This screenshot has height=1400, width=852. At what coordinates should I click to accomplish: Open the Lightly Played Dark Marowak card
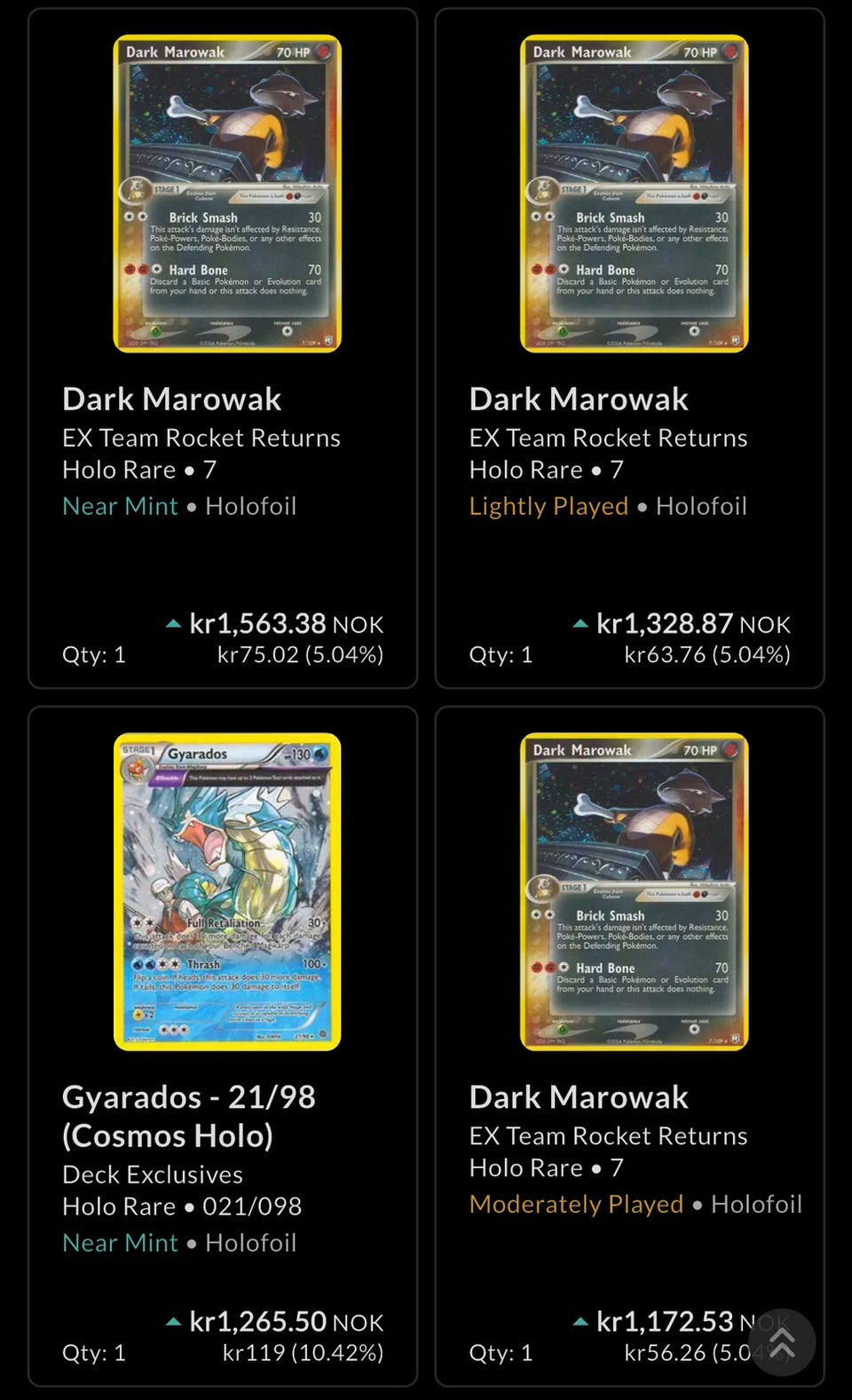tap(629, 348)
